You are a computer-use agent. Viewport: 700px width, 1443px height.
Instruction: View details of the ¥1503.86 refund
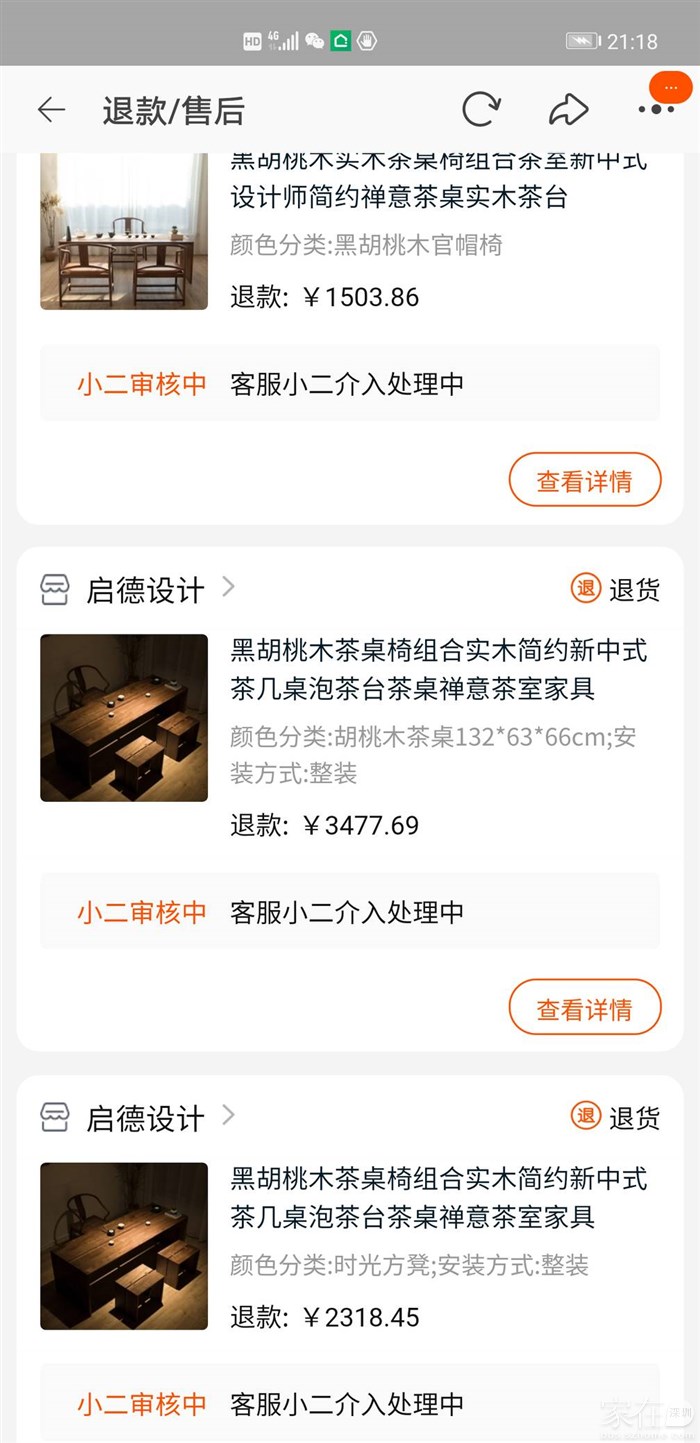point(585,481)
